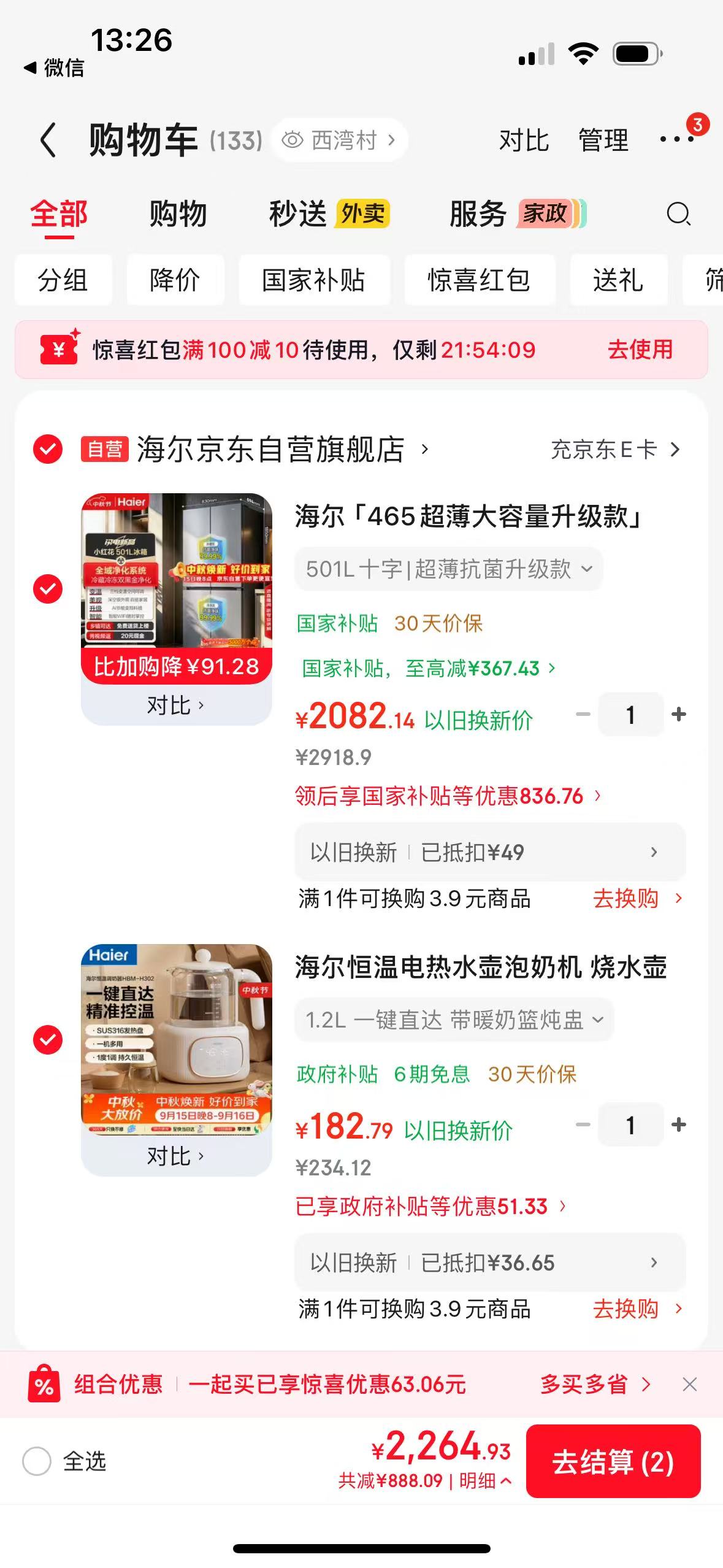Search within the cart
Image resolution: width=723 pixels, height=1568 pixels.
point(678,214)
